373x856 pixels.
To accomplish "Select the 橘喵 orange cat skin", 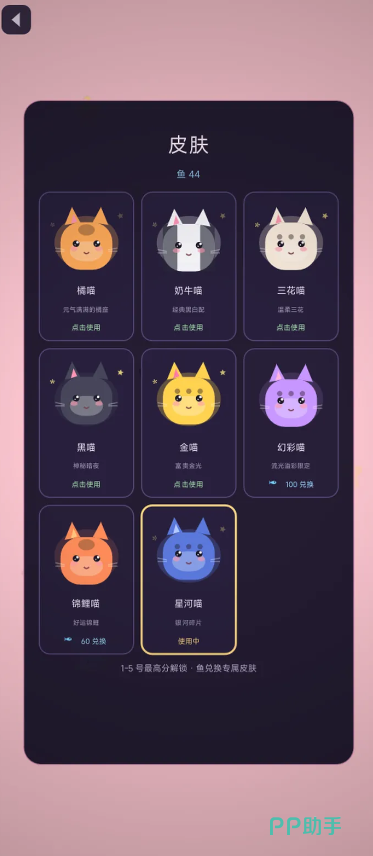I will tap(86, 266).
